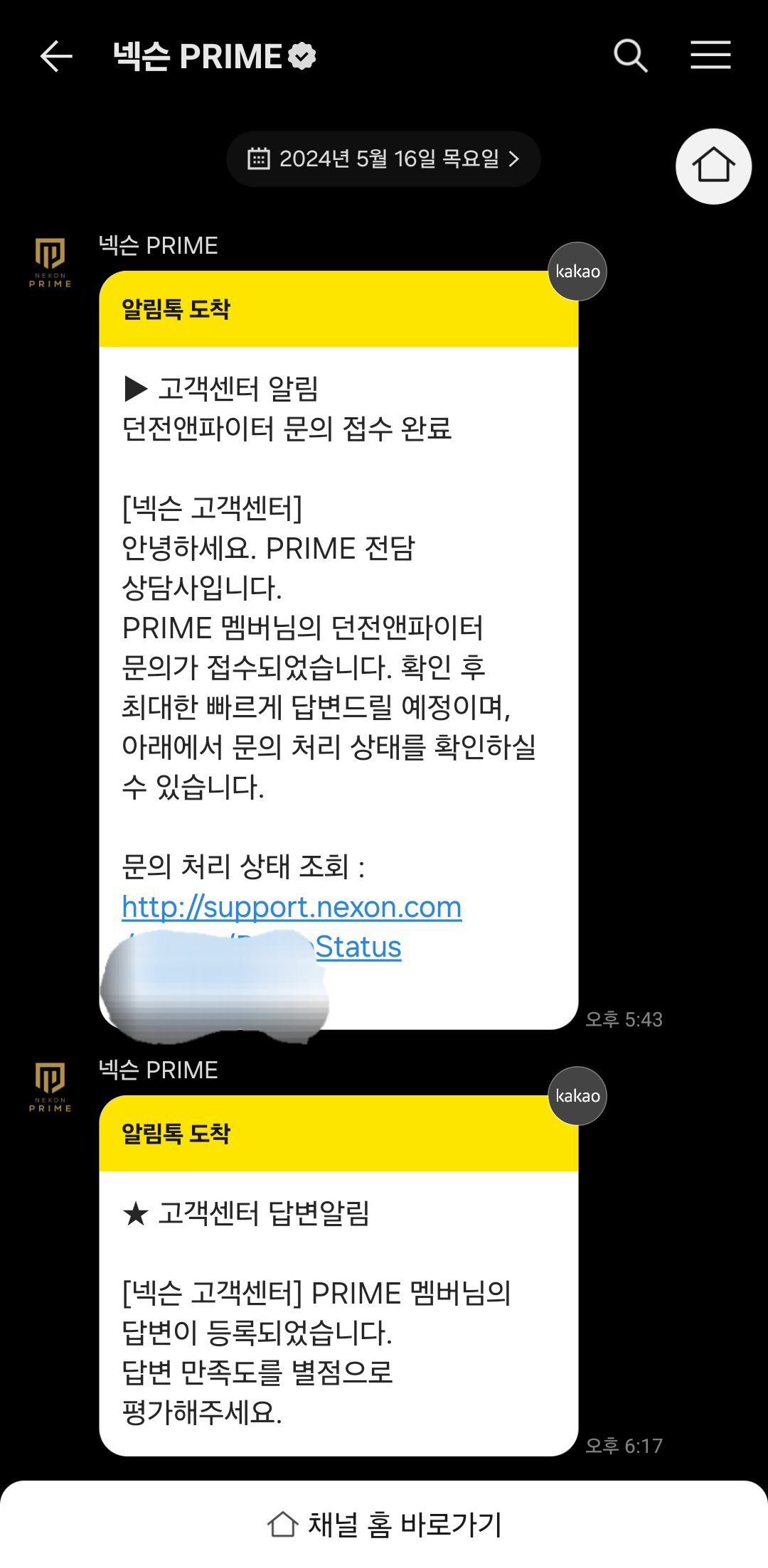This screenshot has width=768, height=1568.
Task: Open the 고객센터 답변알림 message card
Action: tap(338, 1311)
